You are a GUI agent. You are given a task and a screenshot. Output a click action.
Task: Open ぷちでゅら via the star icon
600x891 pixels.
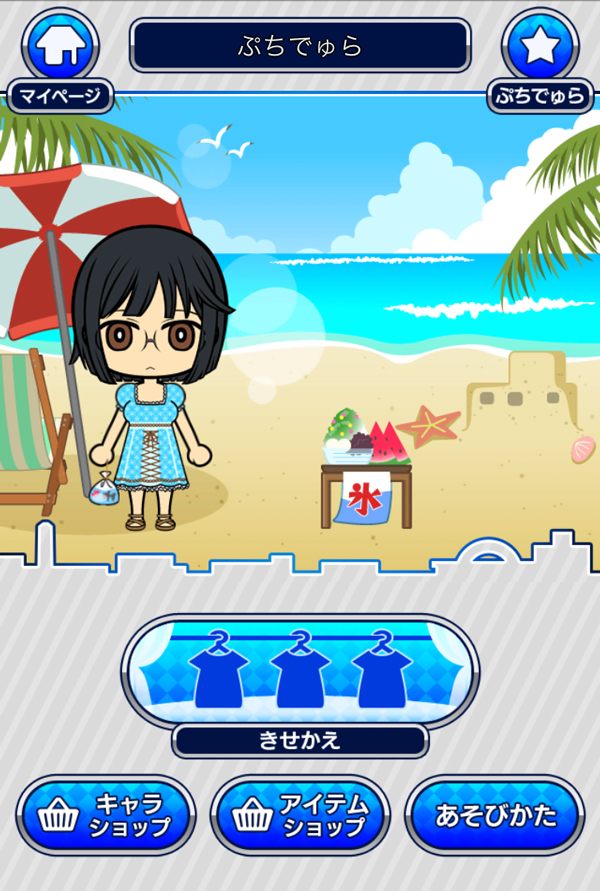[x=540, y=48]
